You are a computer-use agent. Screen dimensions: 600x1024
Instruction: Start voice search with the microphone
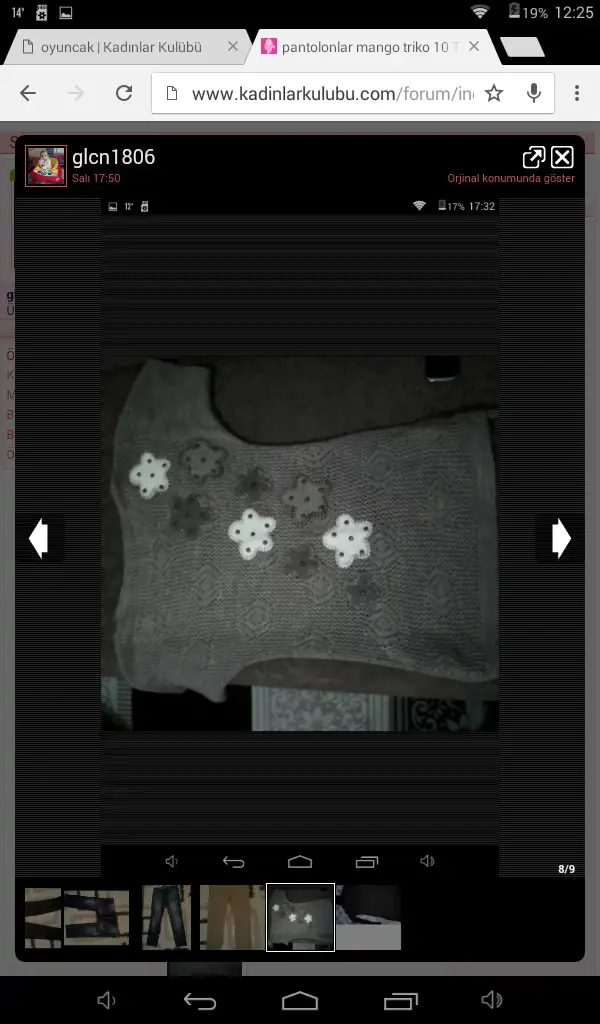[x=534, y=93]
